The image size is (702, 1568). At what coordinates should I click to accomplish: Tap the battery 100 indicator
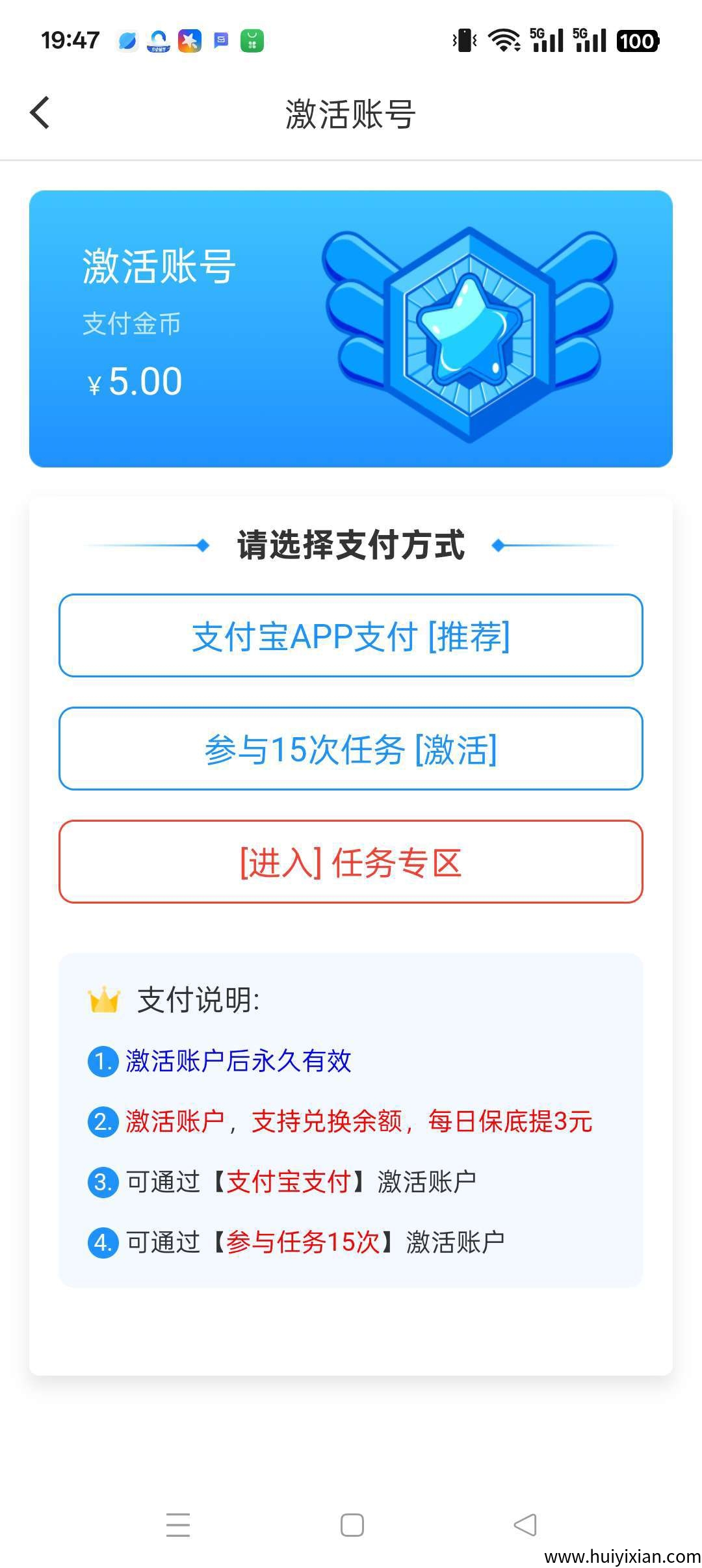coord(637,40)
